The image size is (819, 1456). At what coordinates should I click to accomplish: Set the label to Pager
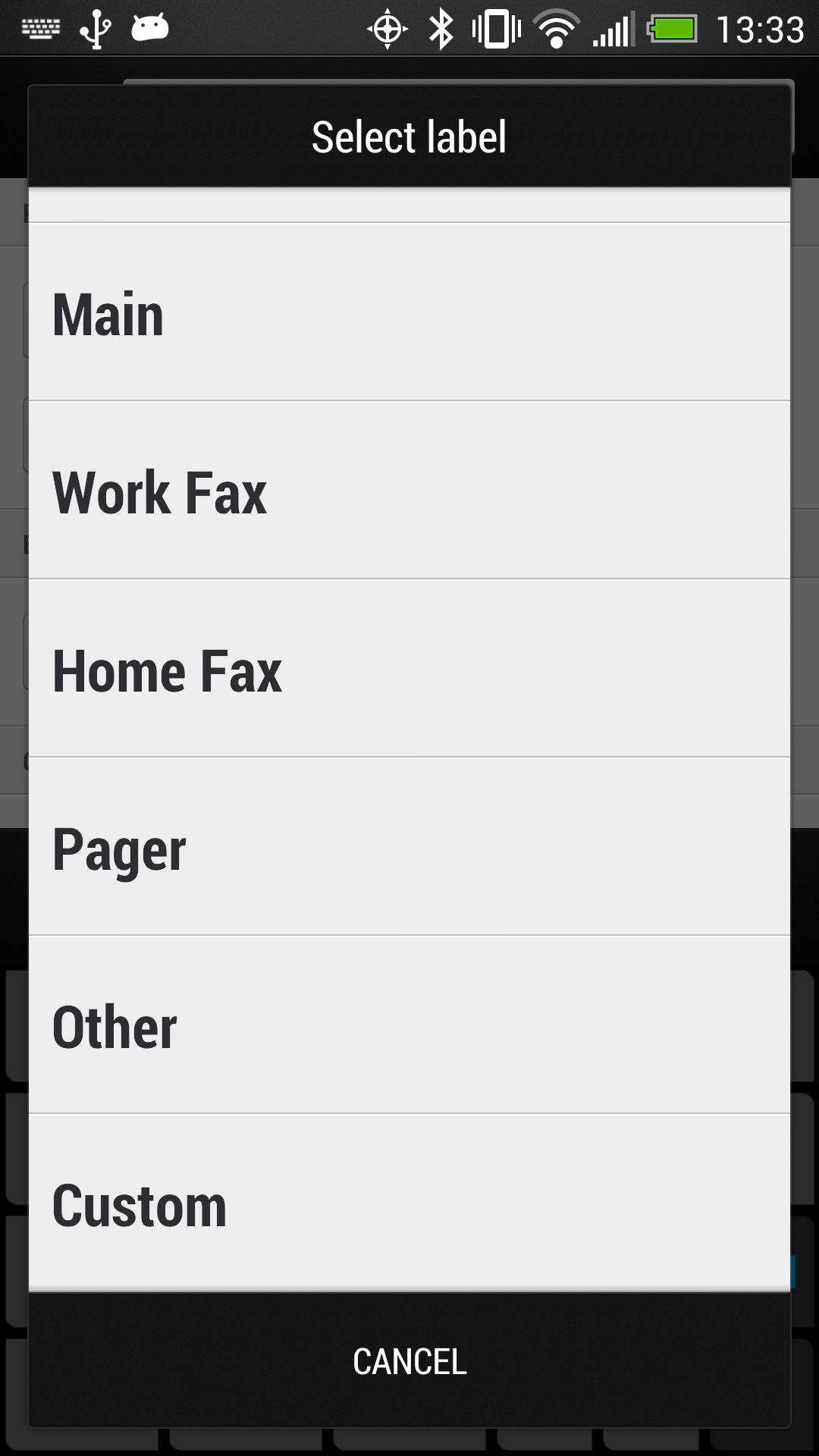click(409, 847)
